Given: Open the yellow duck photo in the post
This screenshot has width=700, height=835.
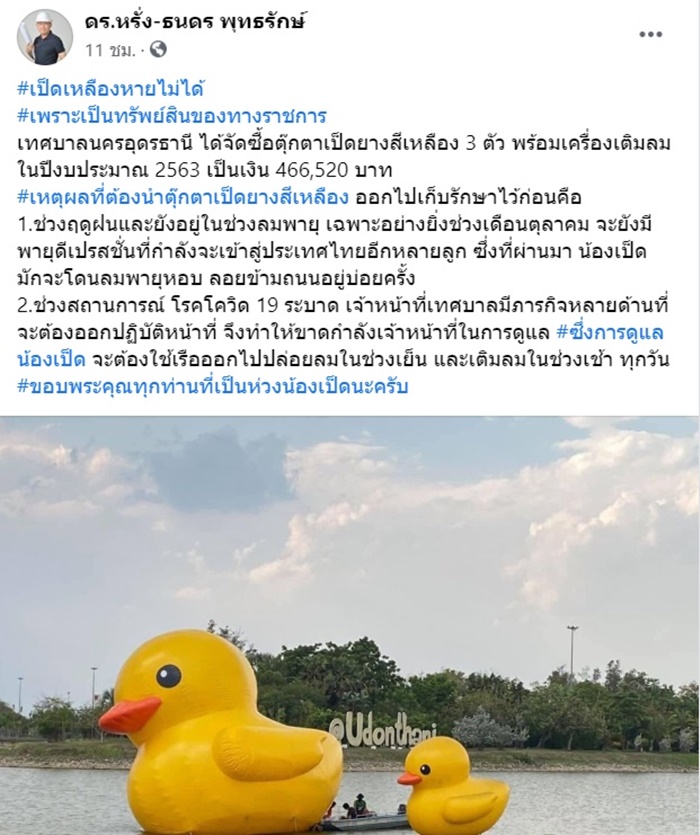Looking at the screenshot, I should coord(350,625).
